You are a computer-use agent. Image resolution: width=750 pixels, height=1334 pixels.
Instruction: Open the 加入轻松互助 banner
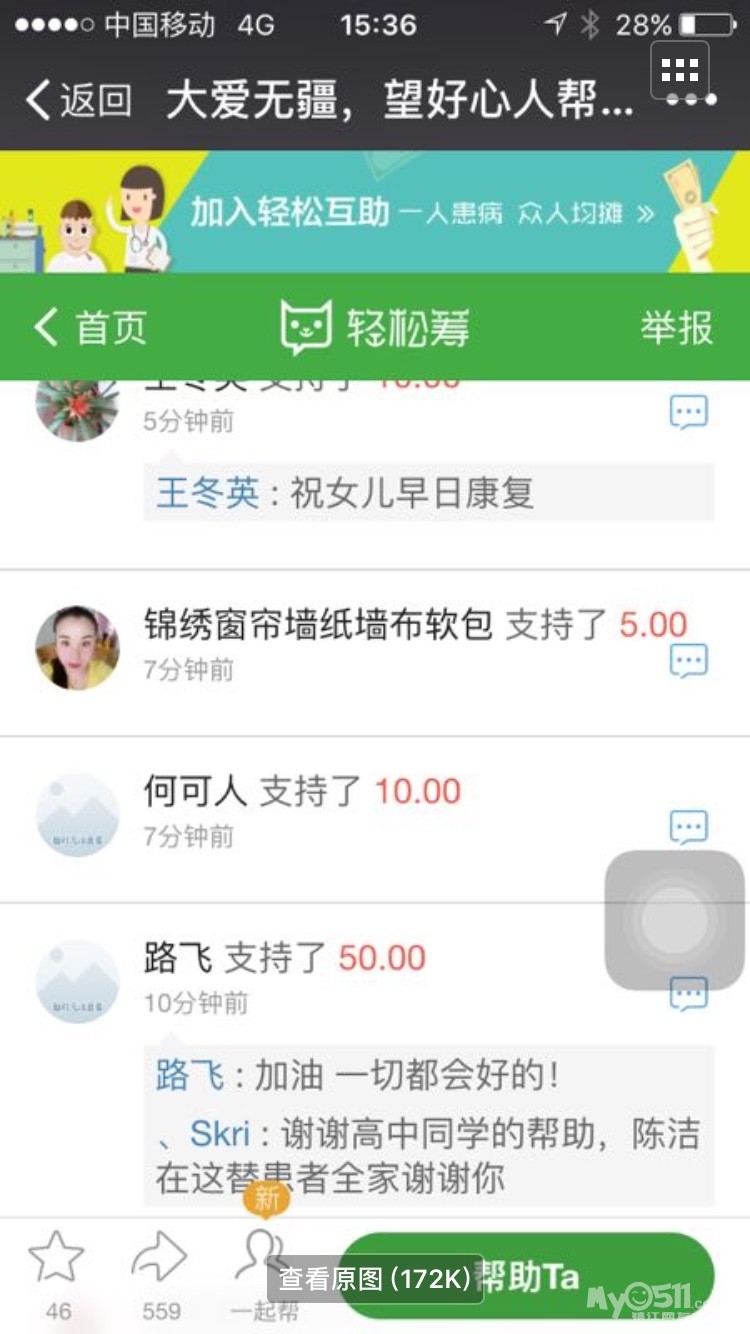[x=375, y=212]
